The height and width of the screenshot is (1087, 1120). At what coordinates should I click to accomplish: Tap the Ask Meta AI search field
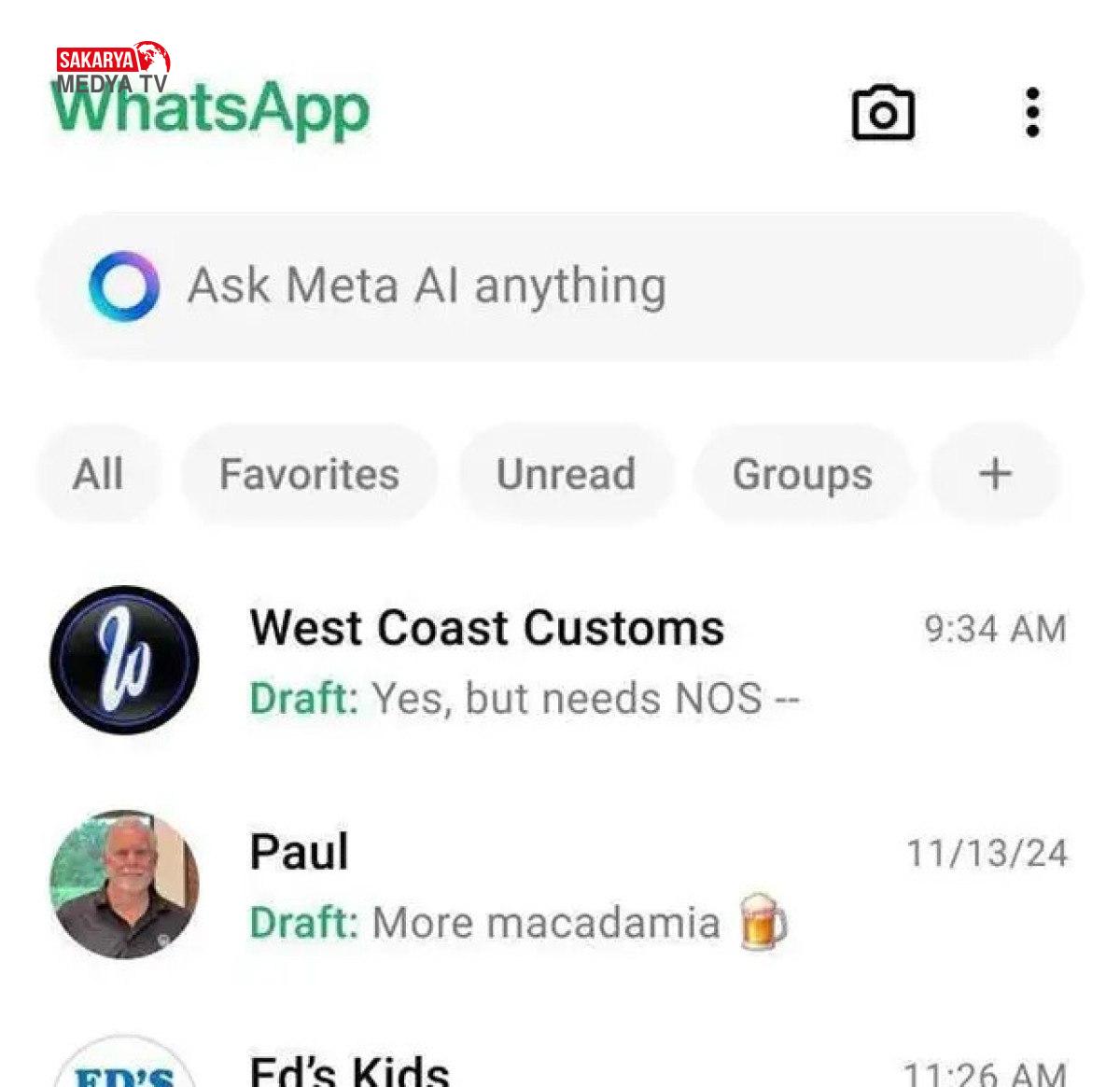click(x=560, y=286)
